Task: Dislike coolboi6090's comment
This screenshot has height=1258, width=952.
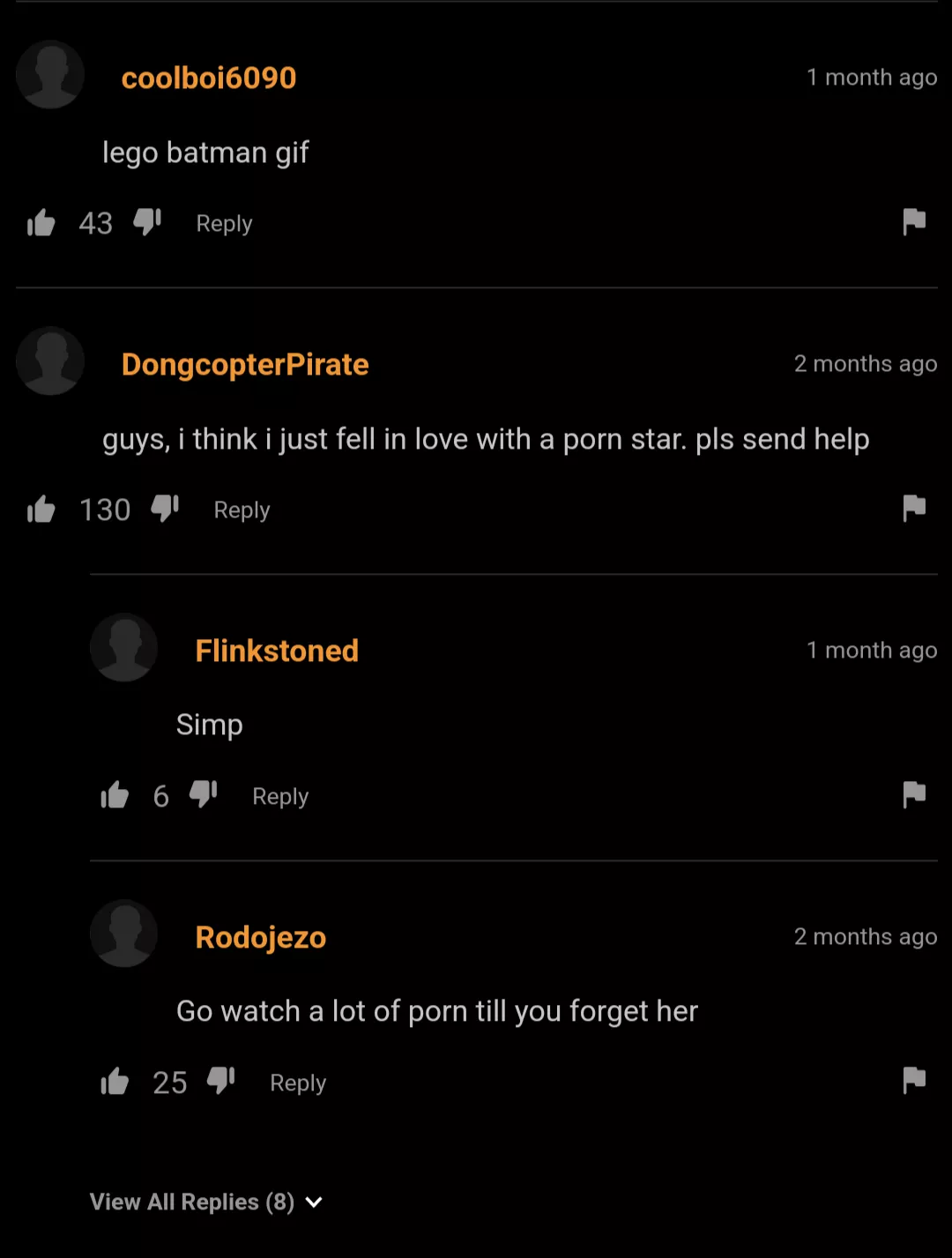Action: [147, 222]
